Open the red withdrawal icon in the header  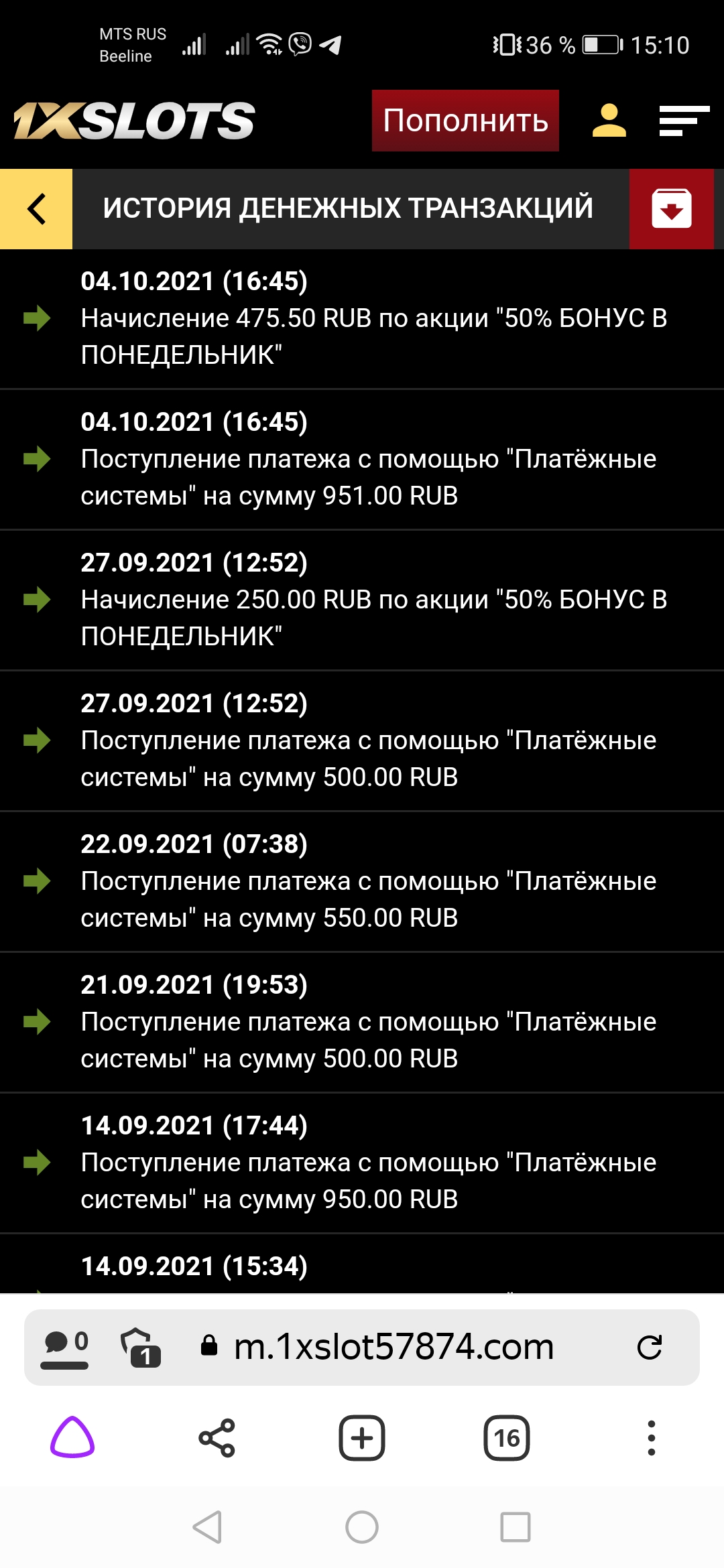[672, 209]
